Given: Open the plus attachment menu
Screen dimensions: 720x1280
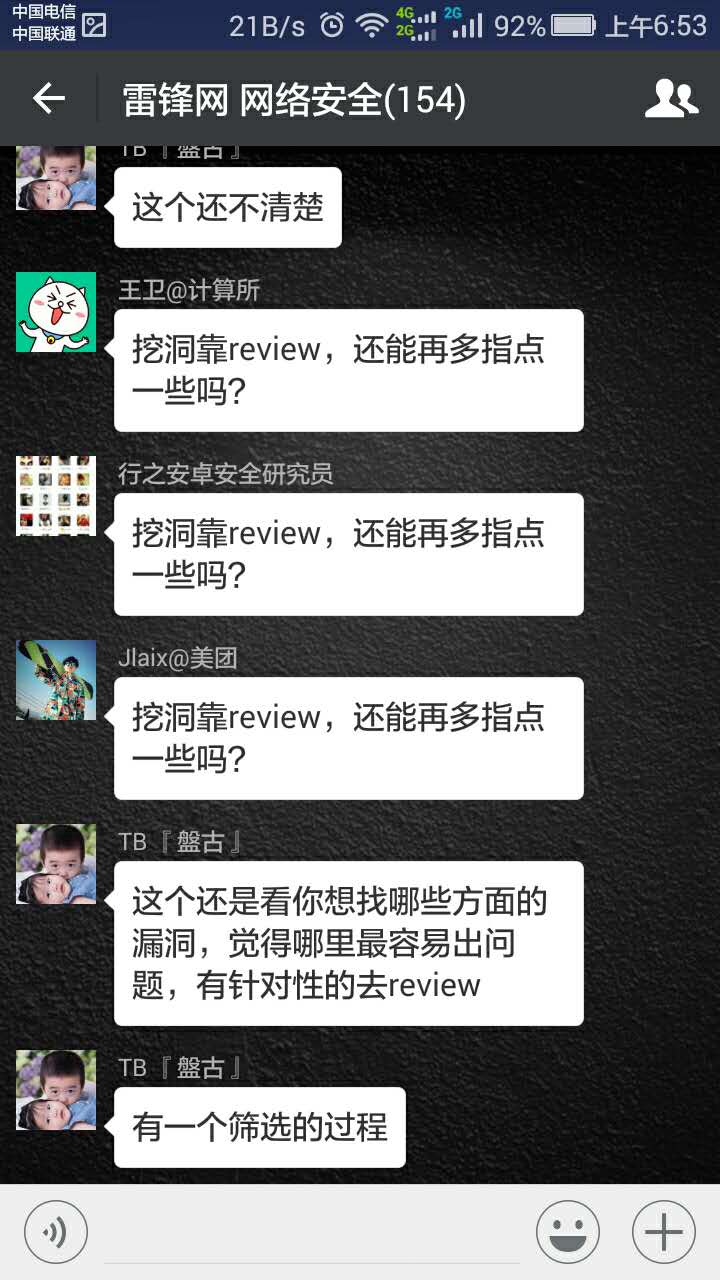Looking at the screenshot, I should (x=664, y=1231).
